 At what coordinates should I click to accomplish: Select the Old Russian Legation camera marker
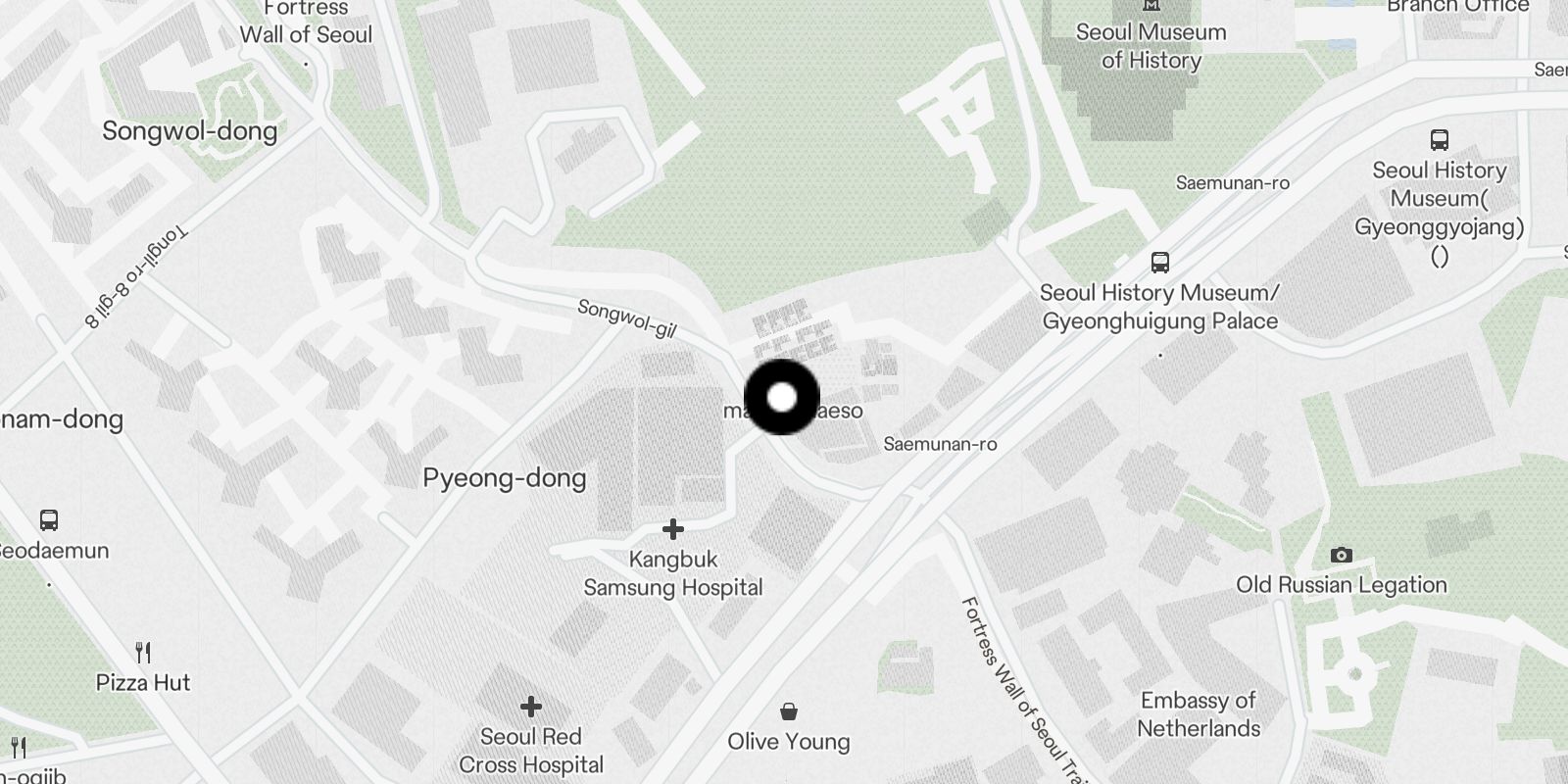(1342, 556)
